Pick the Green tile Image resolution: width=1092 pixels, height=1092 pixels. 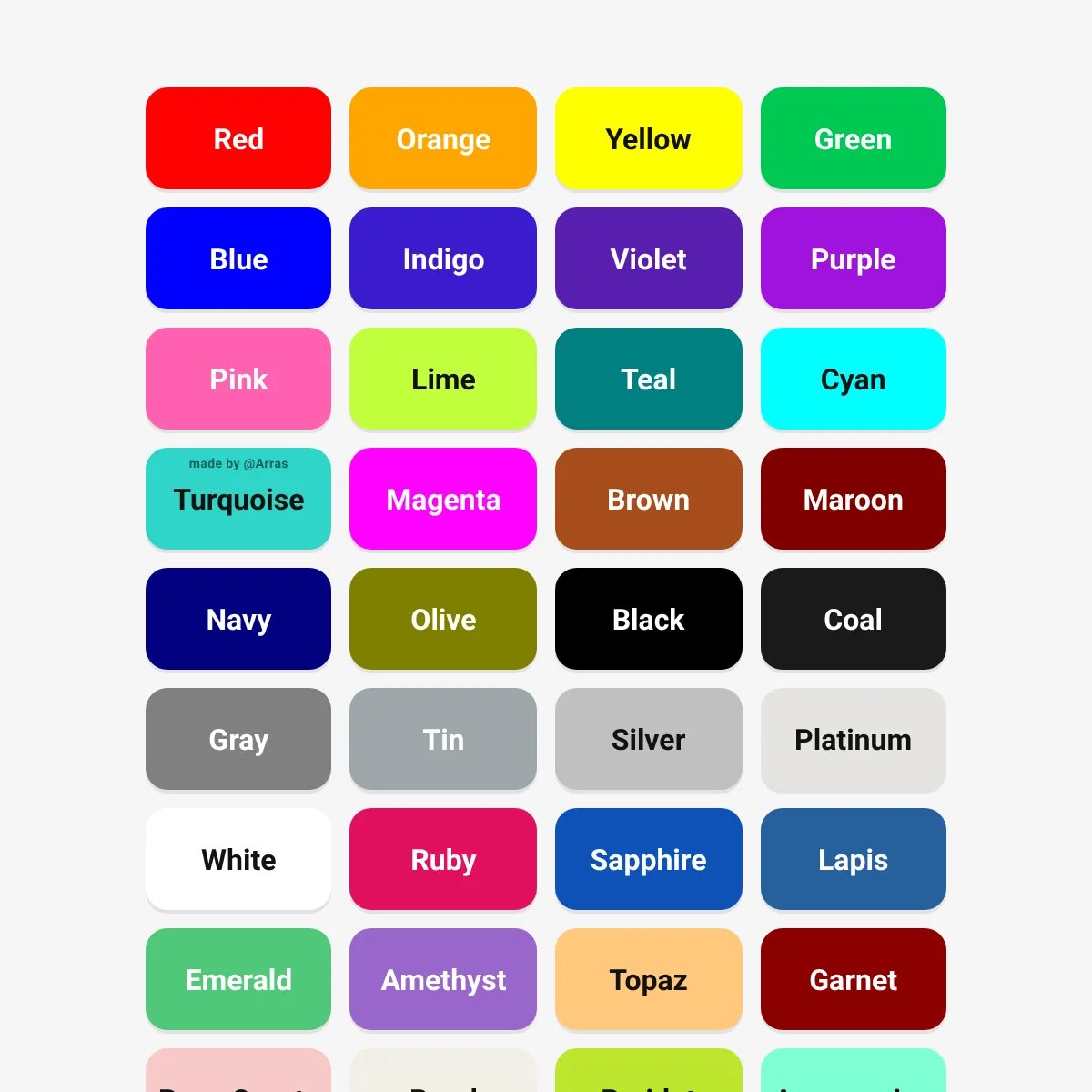pyautogui.click(x=854, y=138)
